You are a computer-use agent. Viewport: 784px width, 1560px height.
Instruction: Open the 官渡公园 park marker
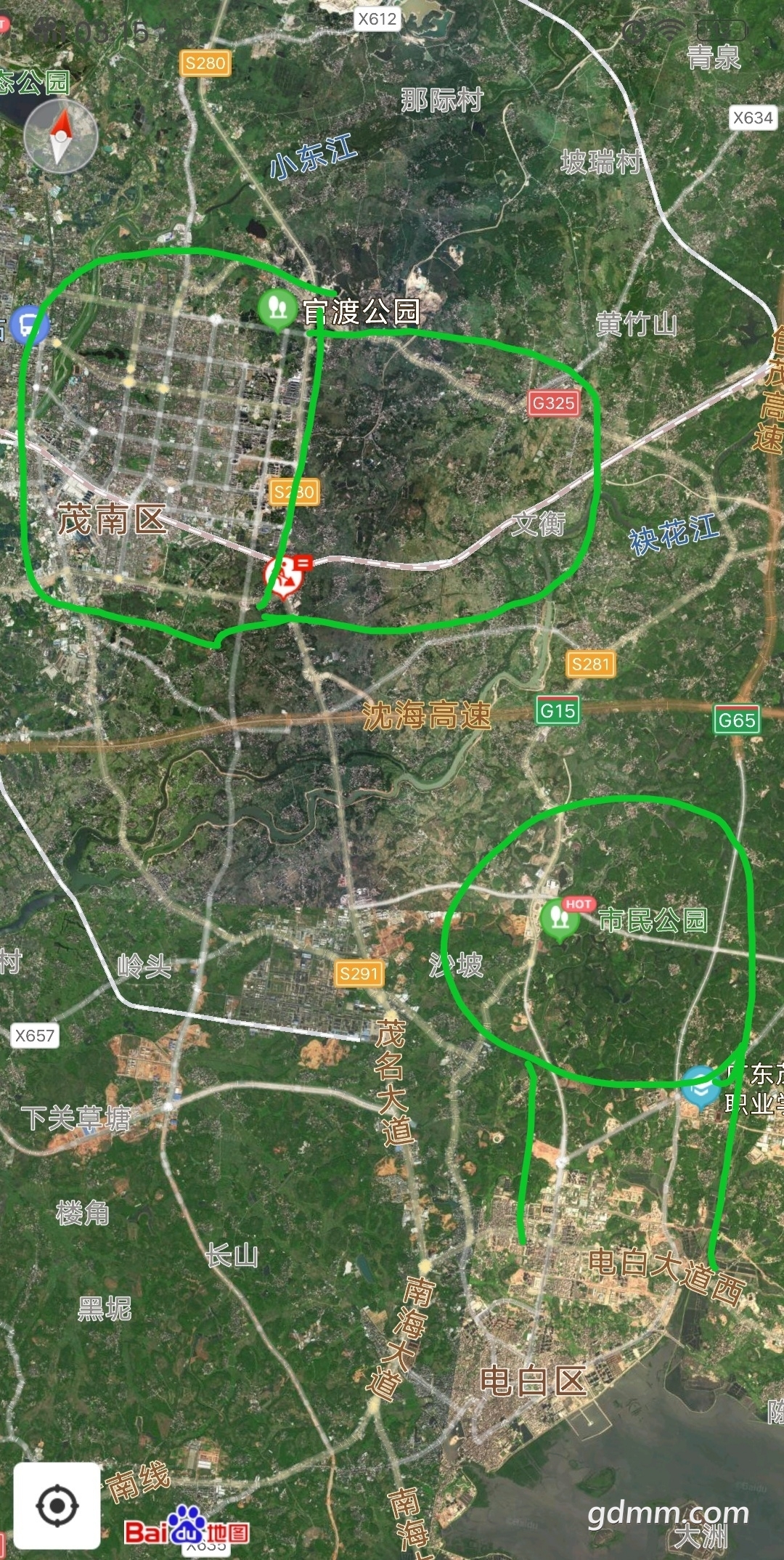277,309
